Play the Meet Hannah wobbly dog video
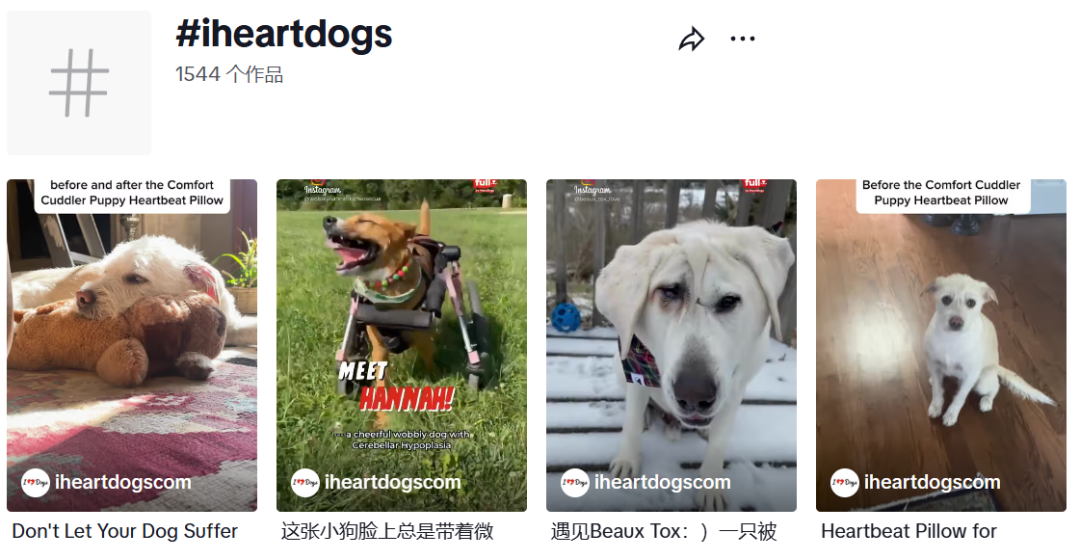This screenshot has height=560, width=1080. pyautogui.click(x=401, y=345)
